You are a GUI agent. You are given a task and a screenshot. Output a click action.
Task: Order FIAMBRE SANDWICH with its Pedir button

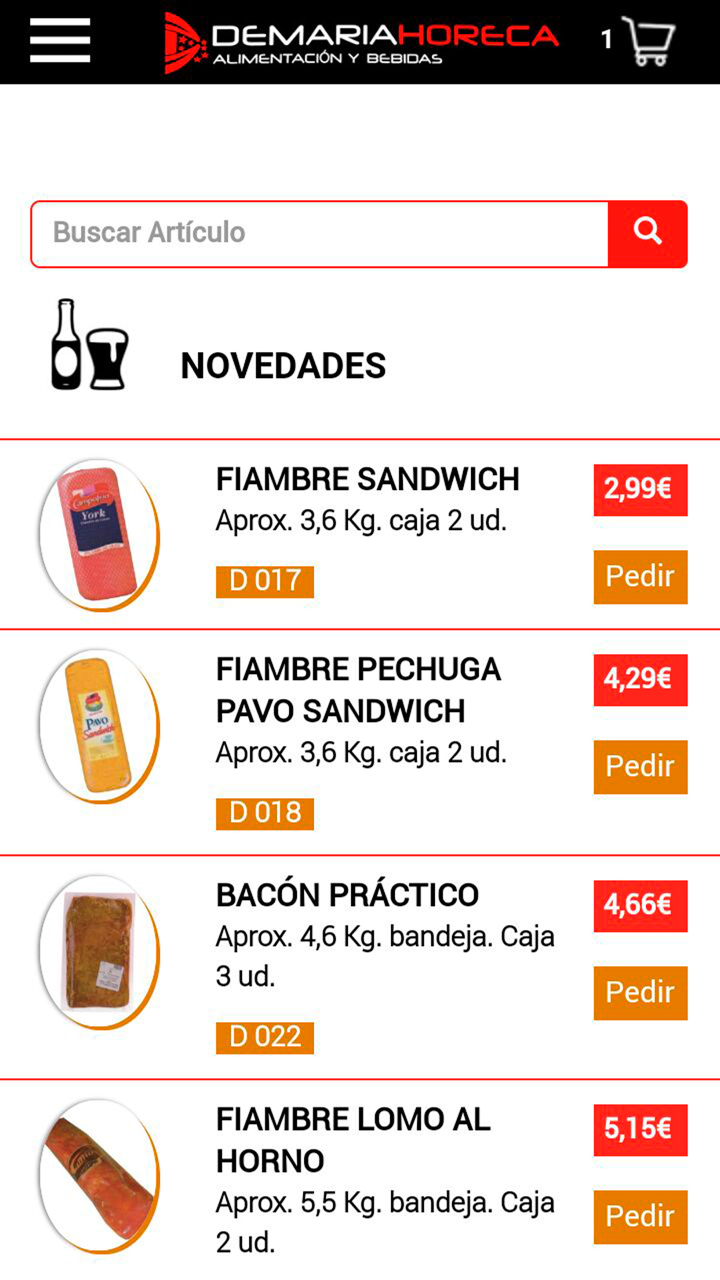tap(639, 577)
